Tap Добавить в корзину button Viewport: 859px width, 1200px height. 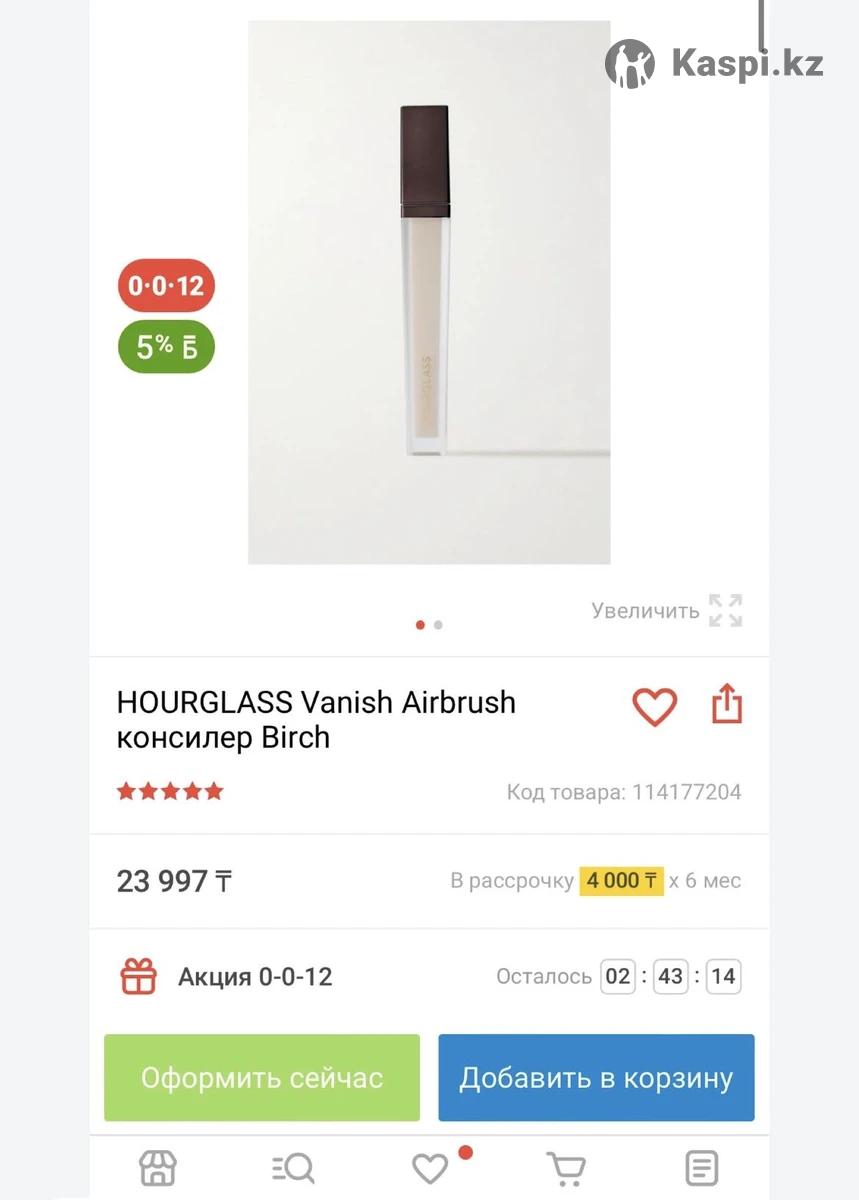pyautogui.click(x=596, y=1078)
